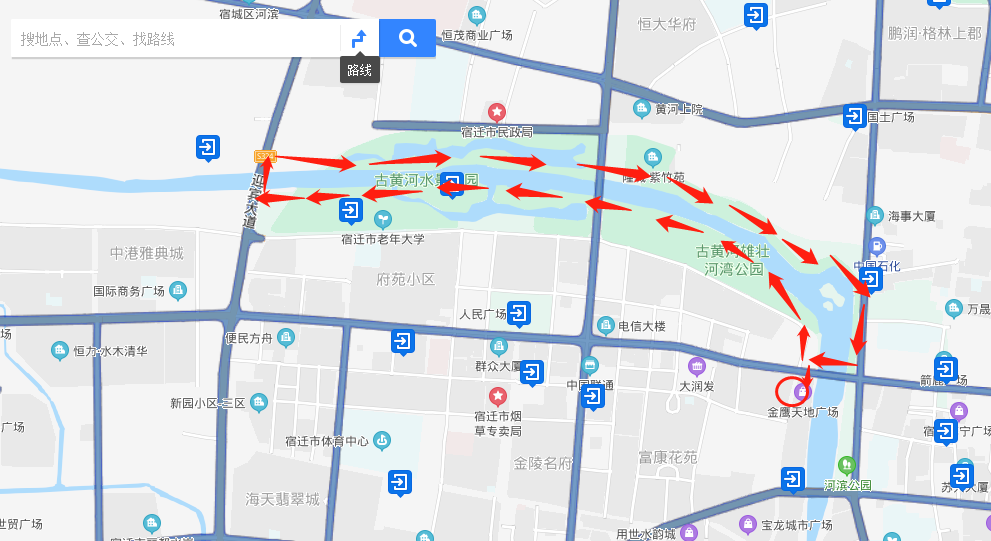Select the 金鹰天地广场 marker
This screenshot has height=541, width=991.
pyautogui.click(x=801, y=390)
